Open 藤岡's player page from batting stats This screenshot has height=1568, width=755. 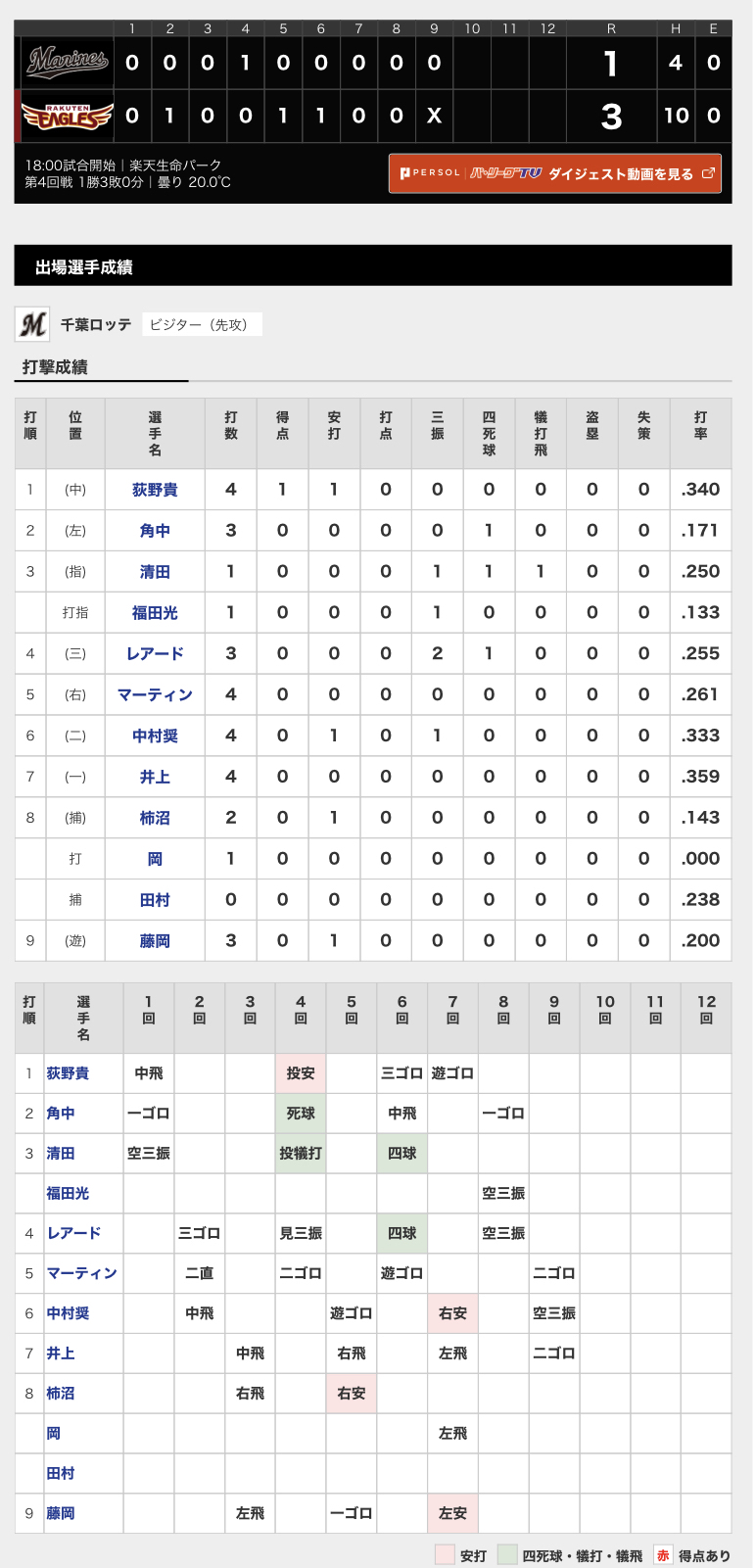coord(155,942)
